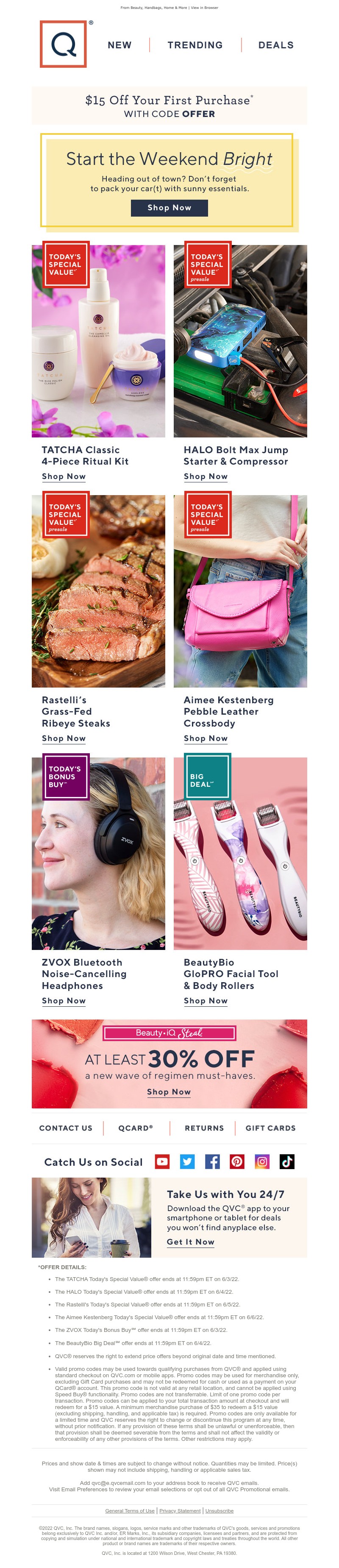Image resolution: width=339 pixels, height=1568 pixels.
Task: Open QVC's TikTok page
Action: (x=286, y=1161)
